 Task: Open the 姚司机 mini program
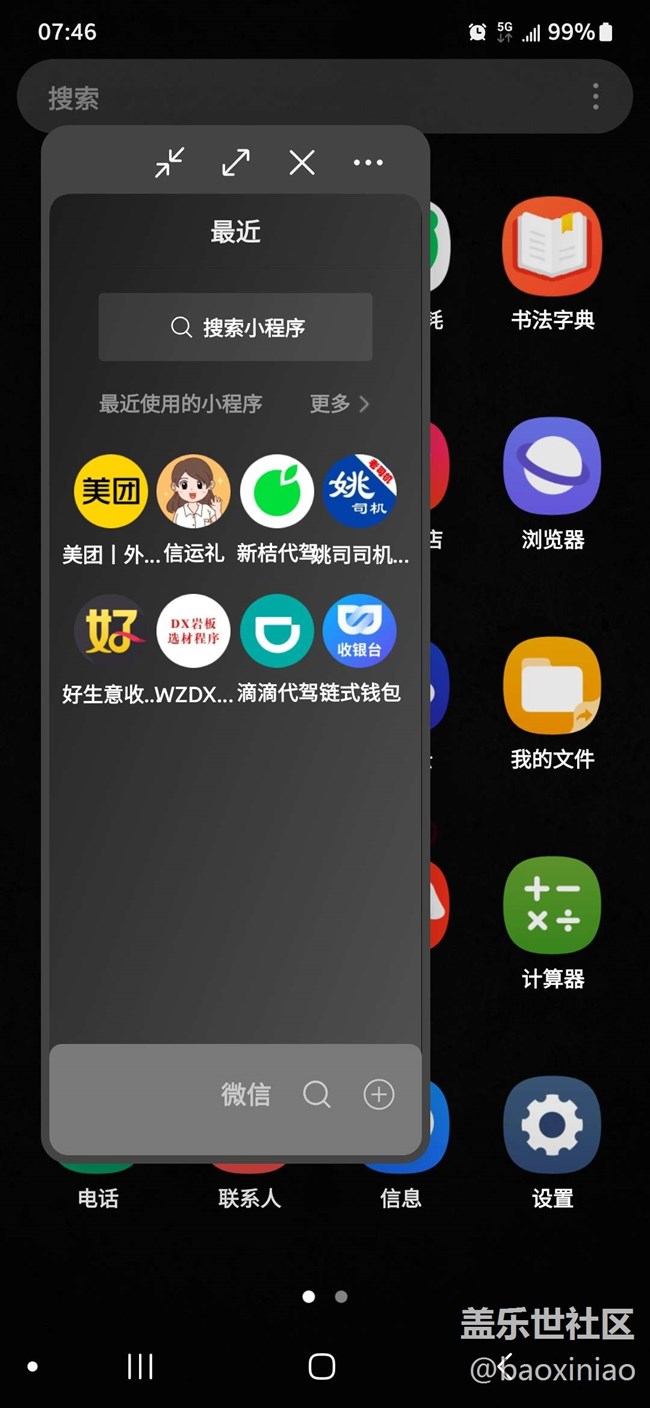[x=360, y=491]
